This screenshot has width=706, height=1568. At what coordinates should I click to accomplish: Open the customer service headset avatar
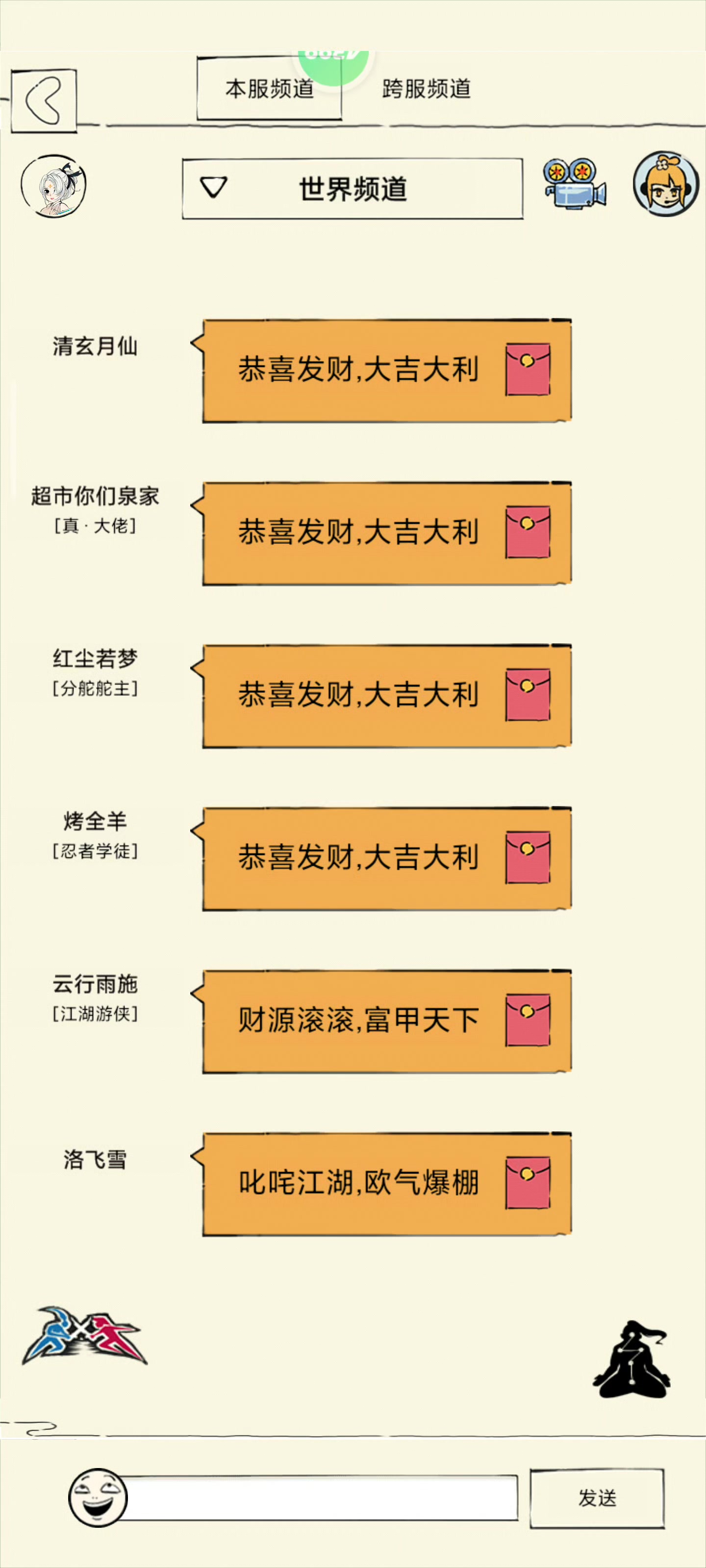[665, 184]
